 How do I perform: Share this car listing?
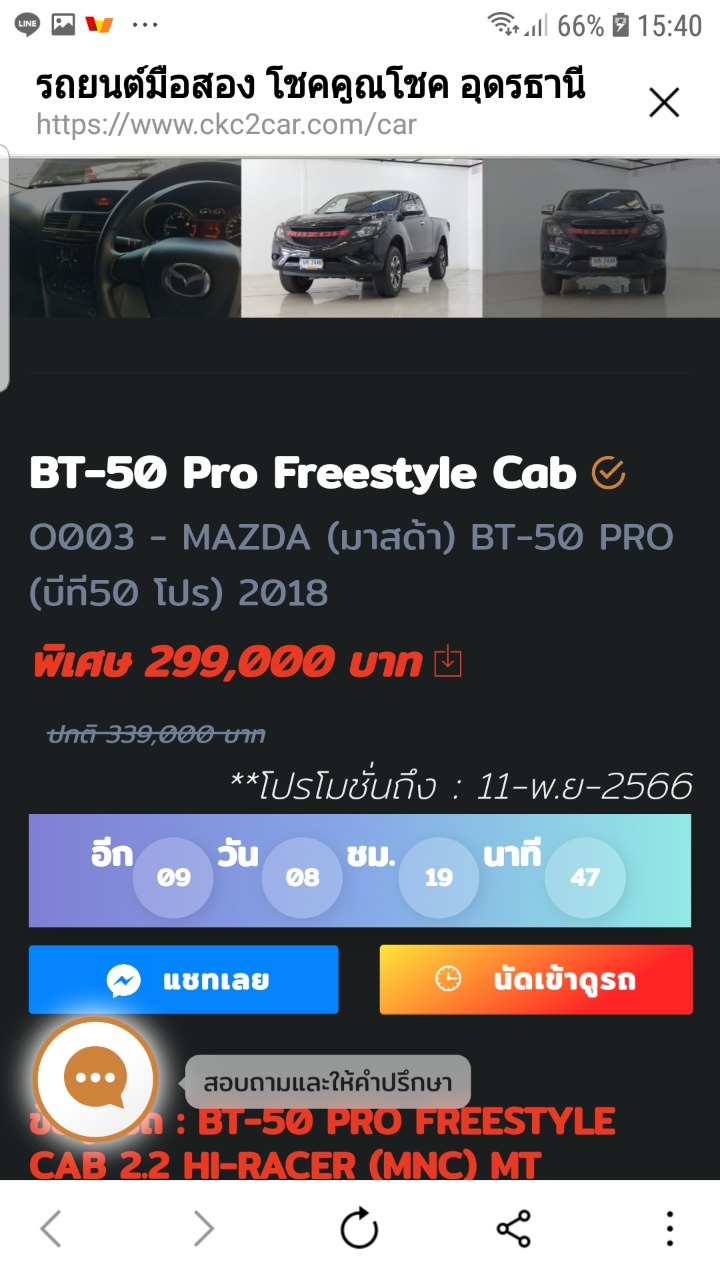pos(513,1228)
